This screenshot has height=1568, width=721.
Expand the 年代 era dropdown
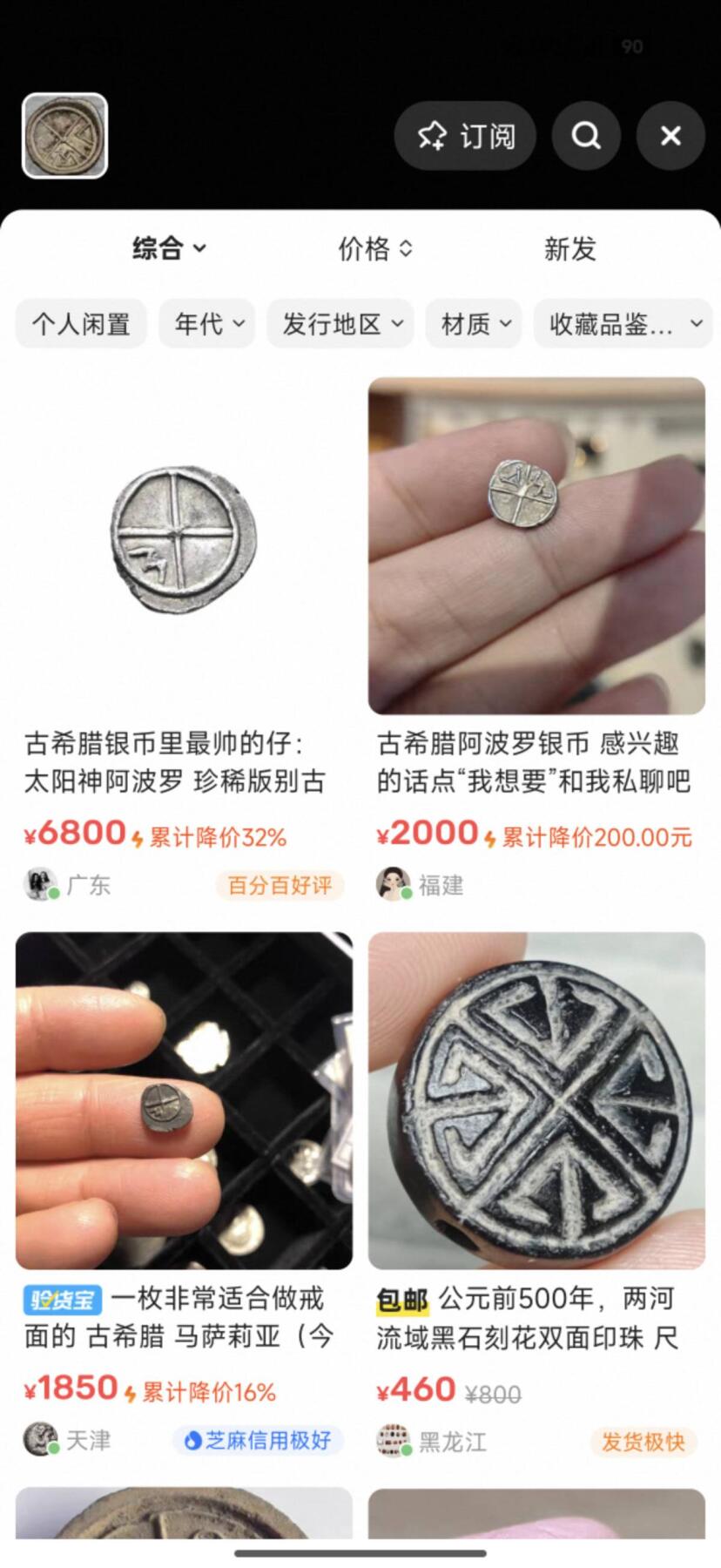click(x=206, y=323)
